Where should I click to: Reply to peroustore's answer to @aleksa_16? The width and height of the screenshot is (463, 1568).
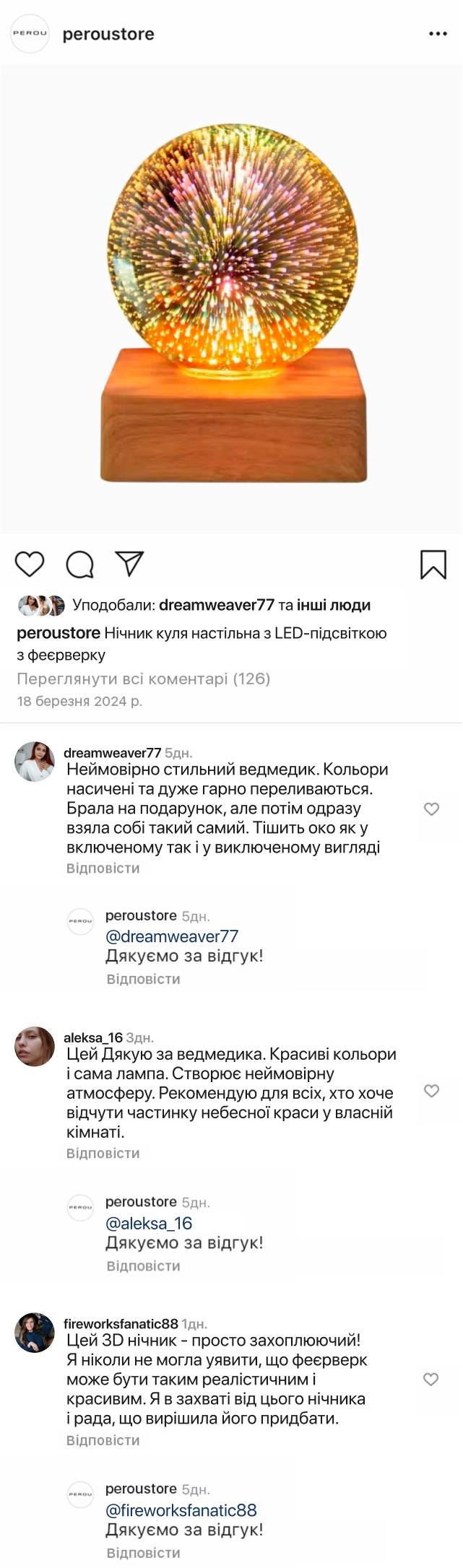click(x=143, y=1266)
